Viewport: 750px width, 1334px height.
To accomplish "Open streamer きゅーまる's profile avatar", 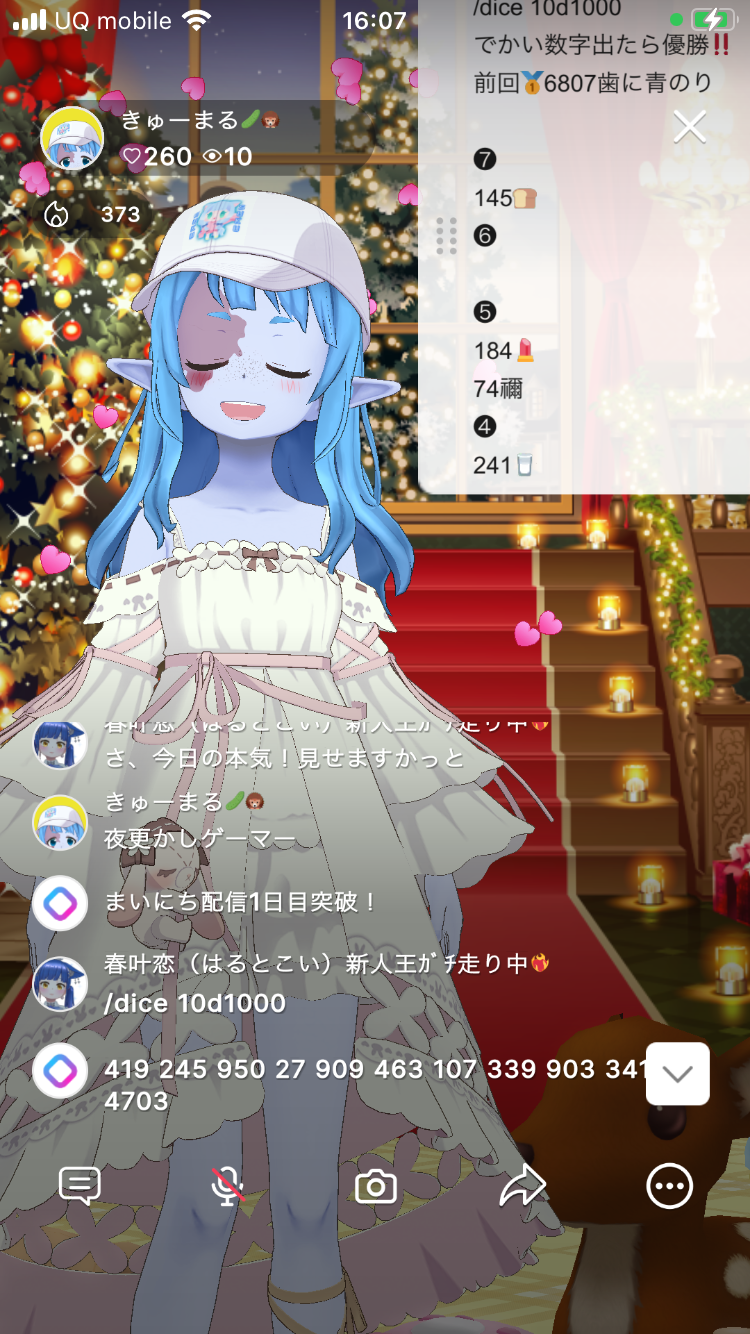I will click(x=72, y=139).
